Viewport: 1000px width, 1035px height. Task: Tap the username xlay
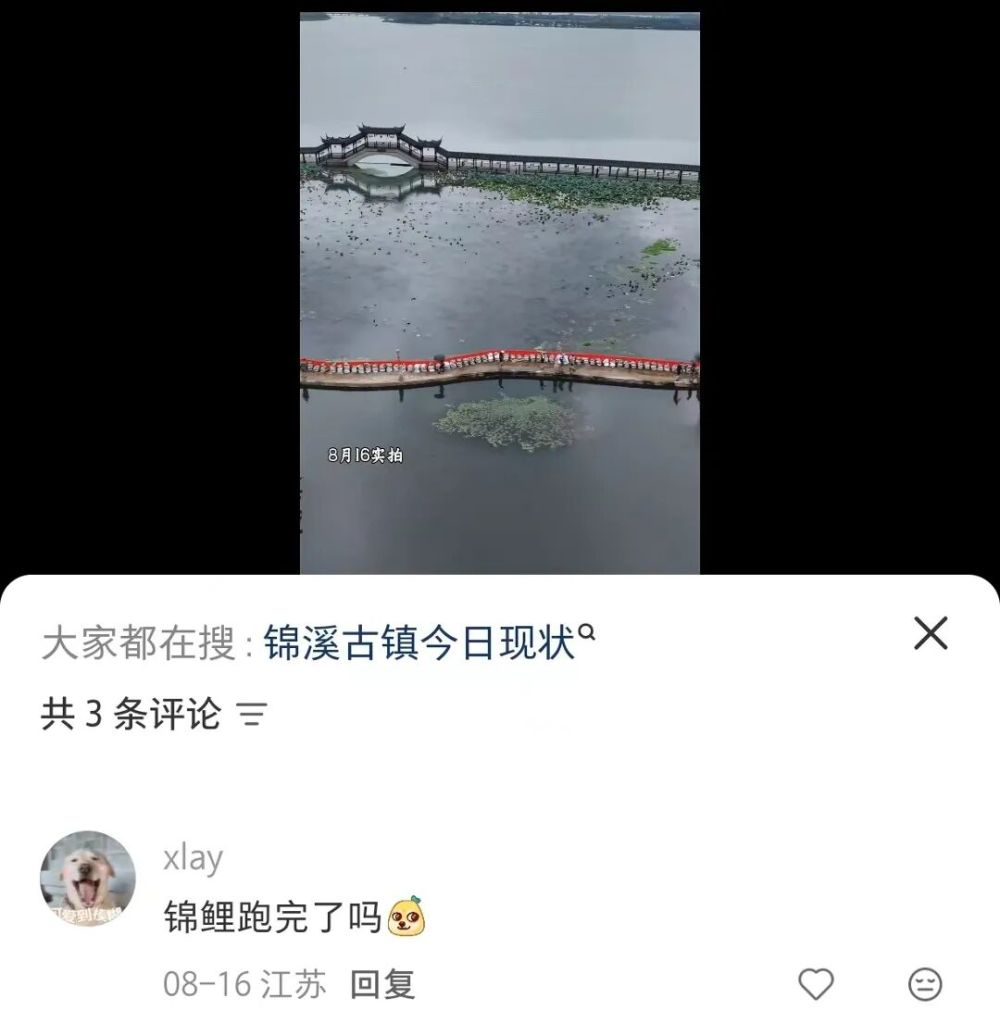coord(193,859)
